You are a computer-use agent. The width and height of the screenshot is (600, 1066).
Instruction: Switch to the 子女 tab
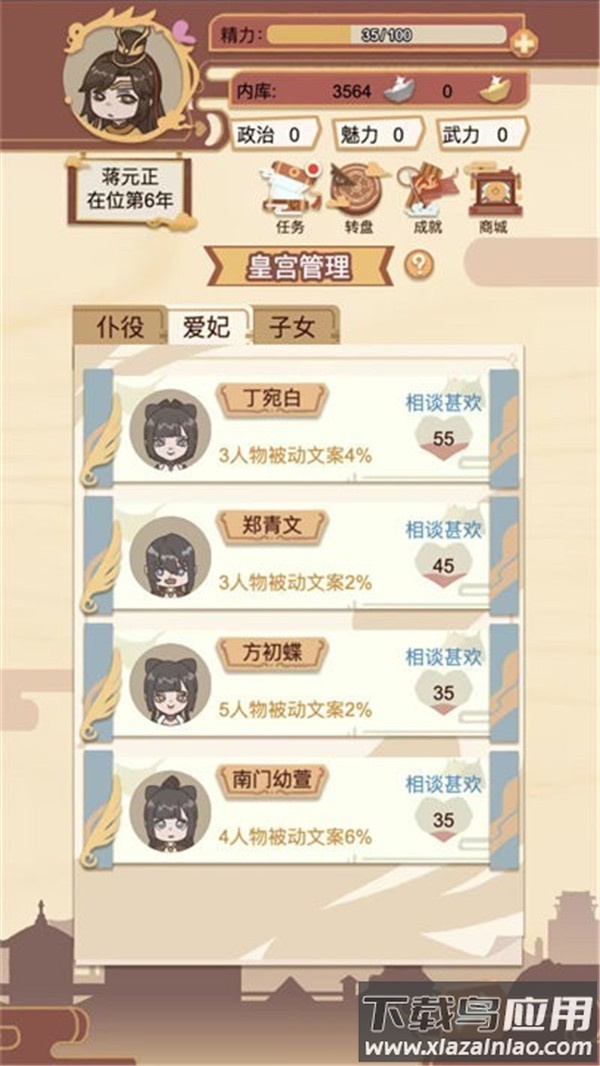(x=292, y=326)
